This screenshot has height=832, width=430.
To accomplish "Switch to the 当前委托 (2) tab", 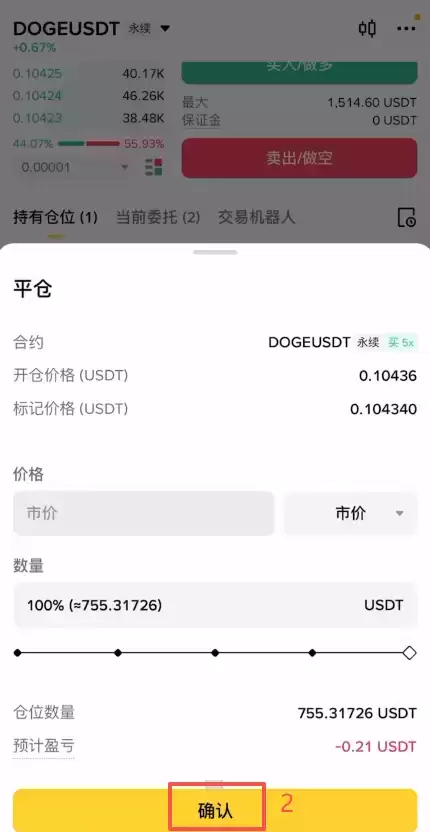I will coord(158,218).
